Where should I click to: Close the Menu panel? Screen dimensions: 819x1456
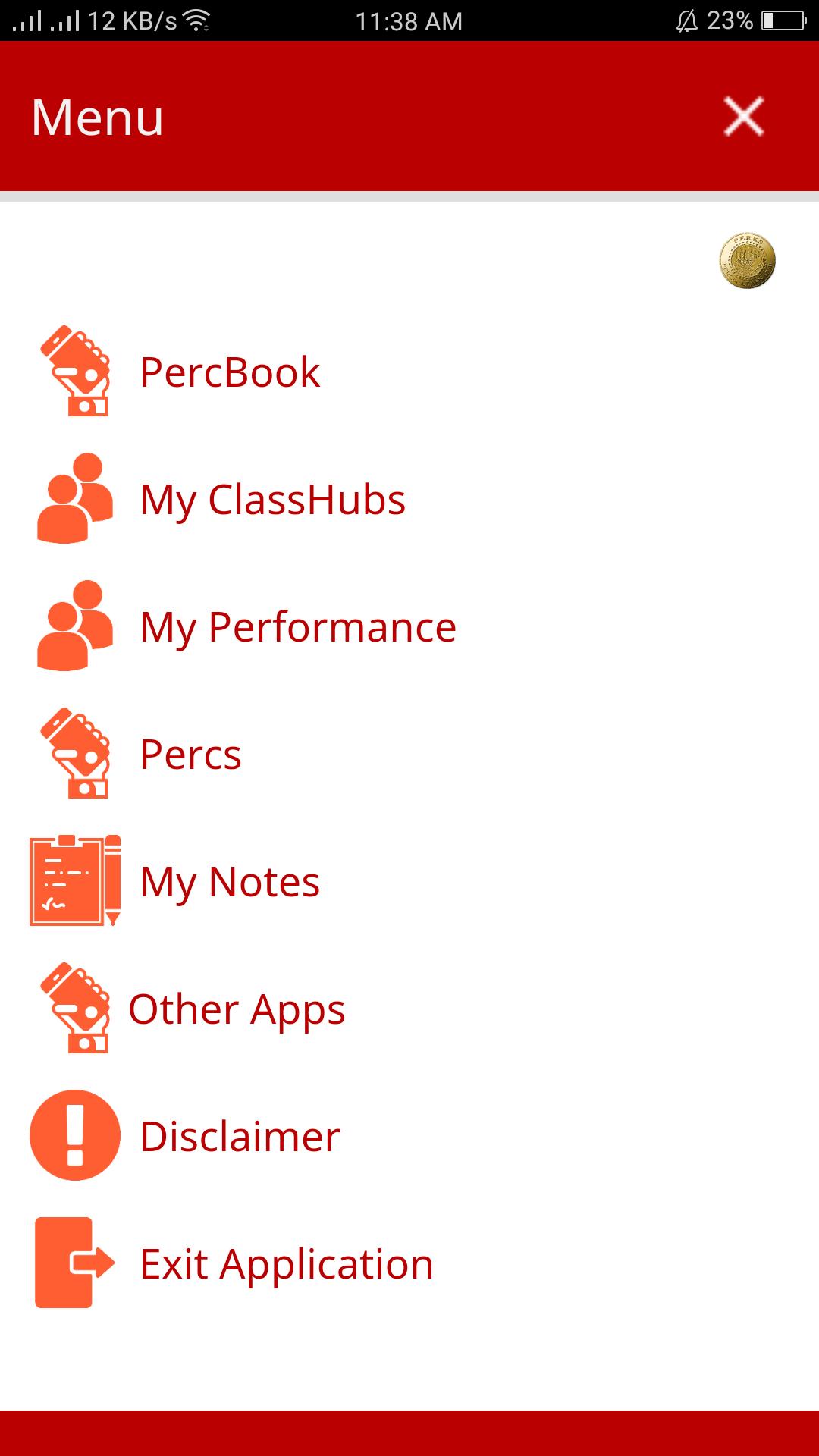click(743, 117)
